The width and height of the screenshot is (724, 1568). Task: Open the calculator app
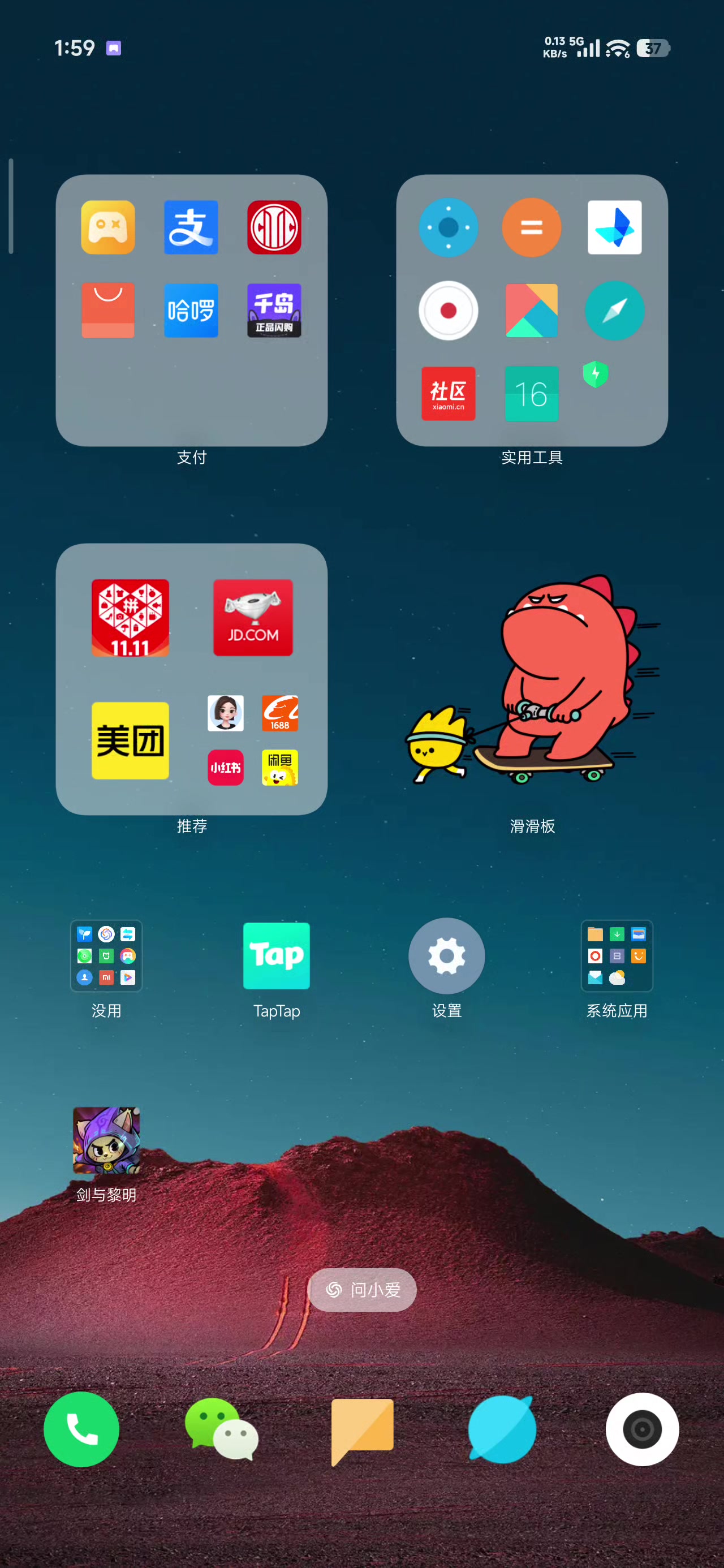[x=531, y=227]
